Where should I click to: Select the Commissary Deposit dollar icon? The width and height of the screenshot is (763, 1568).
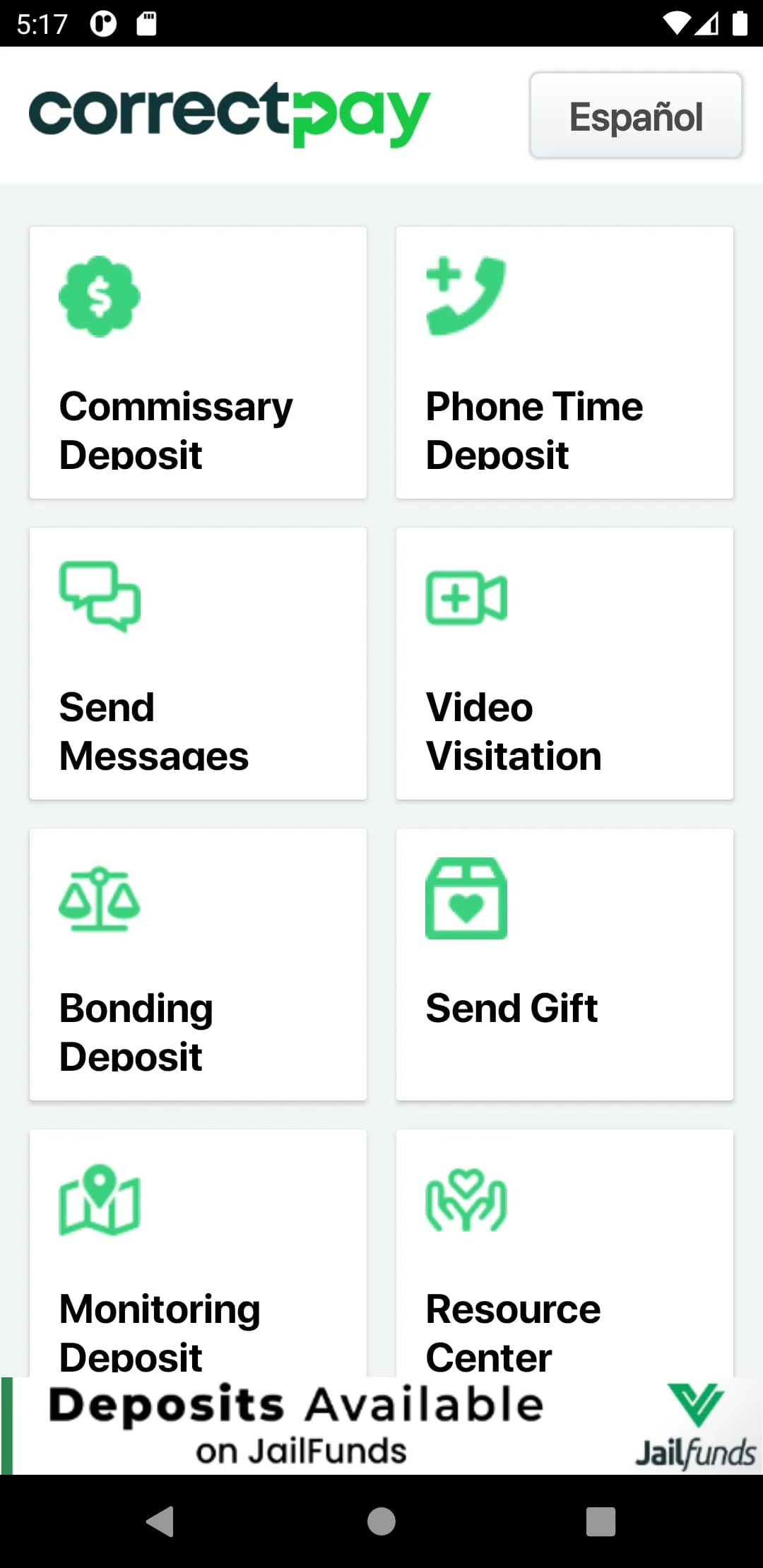(x=99, y=295)
